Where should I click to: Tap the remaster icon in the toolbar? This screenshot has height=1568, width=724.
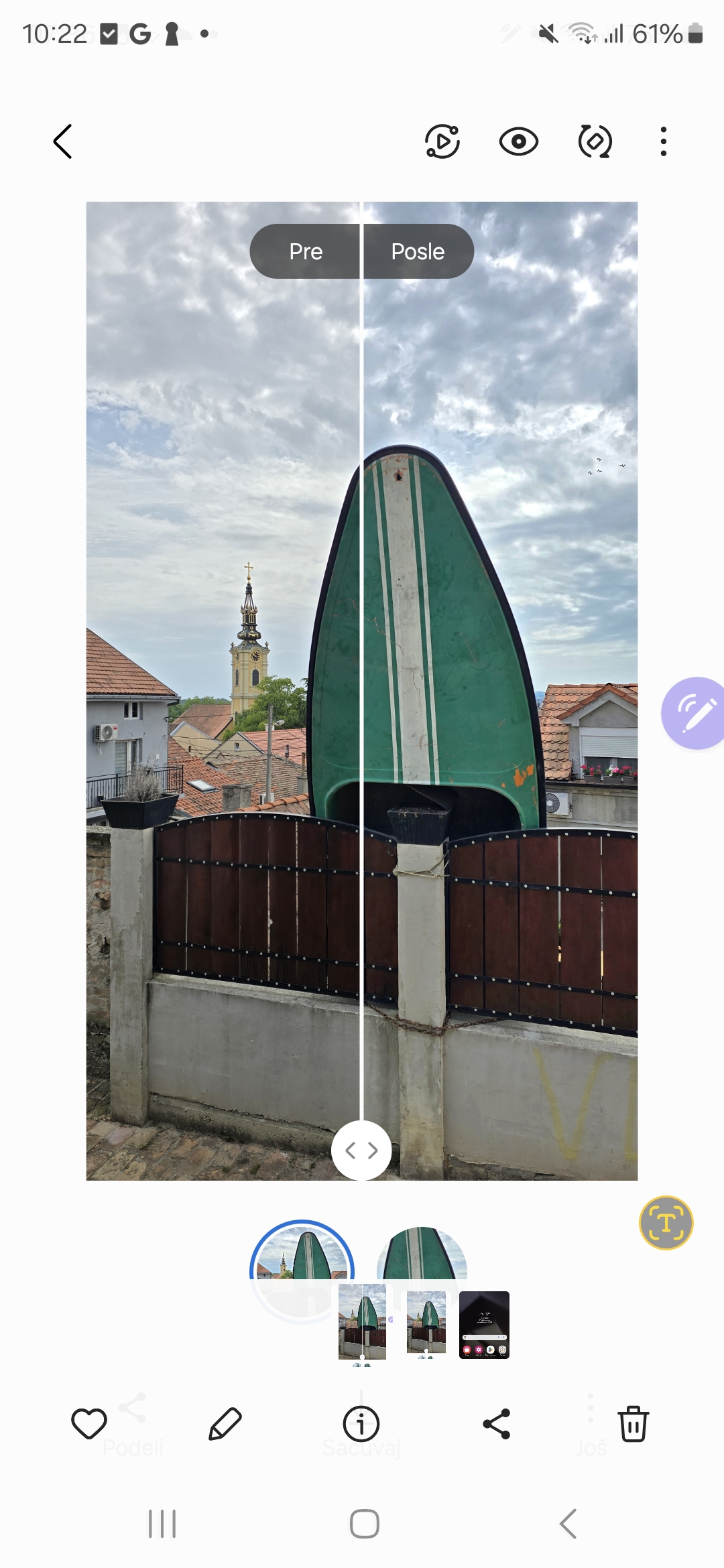pyautogui.click(x=595, y=141)
